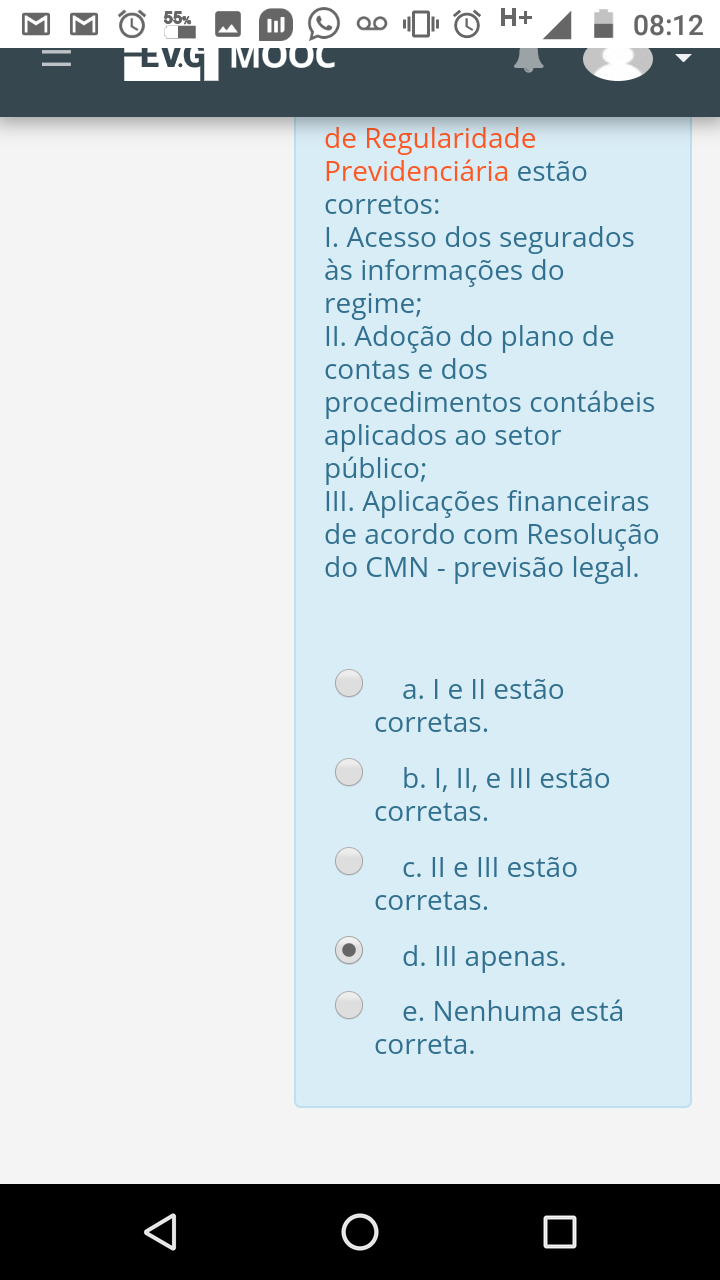Go back using the system back button
Viewport: 720px width, 1280px height.
pos(160,1232)
